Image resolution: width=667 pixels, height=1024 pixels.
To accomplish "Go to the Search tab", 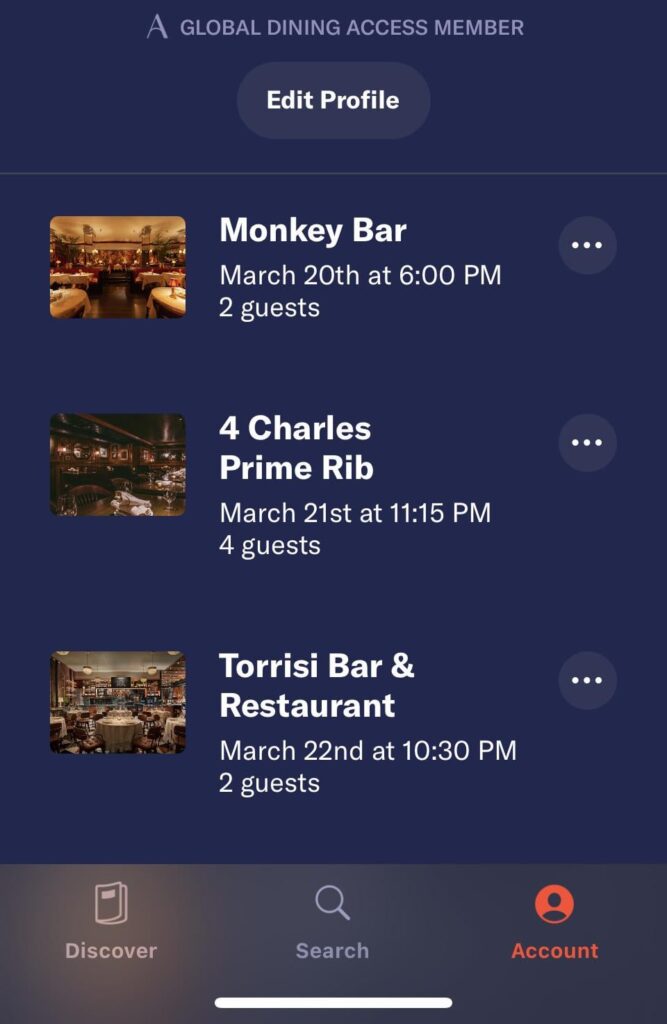I will click(x=332, y=922).
